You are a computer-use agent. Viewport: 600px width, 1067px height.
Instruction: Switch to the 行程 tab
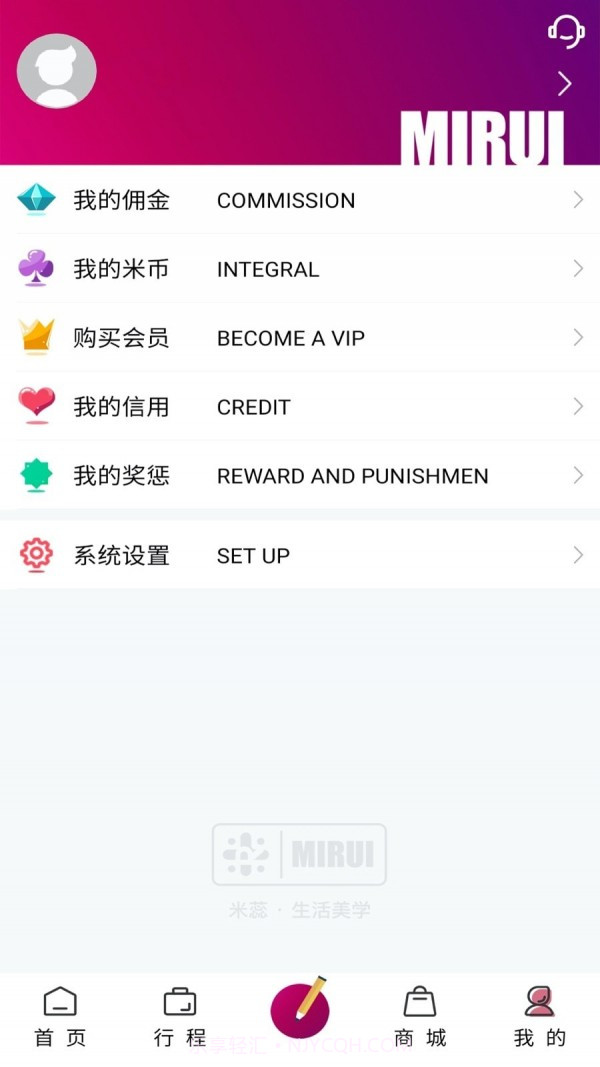(180, 1017)
